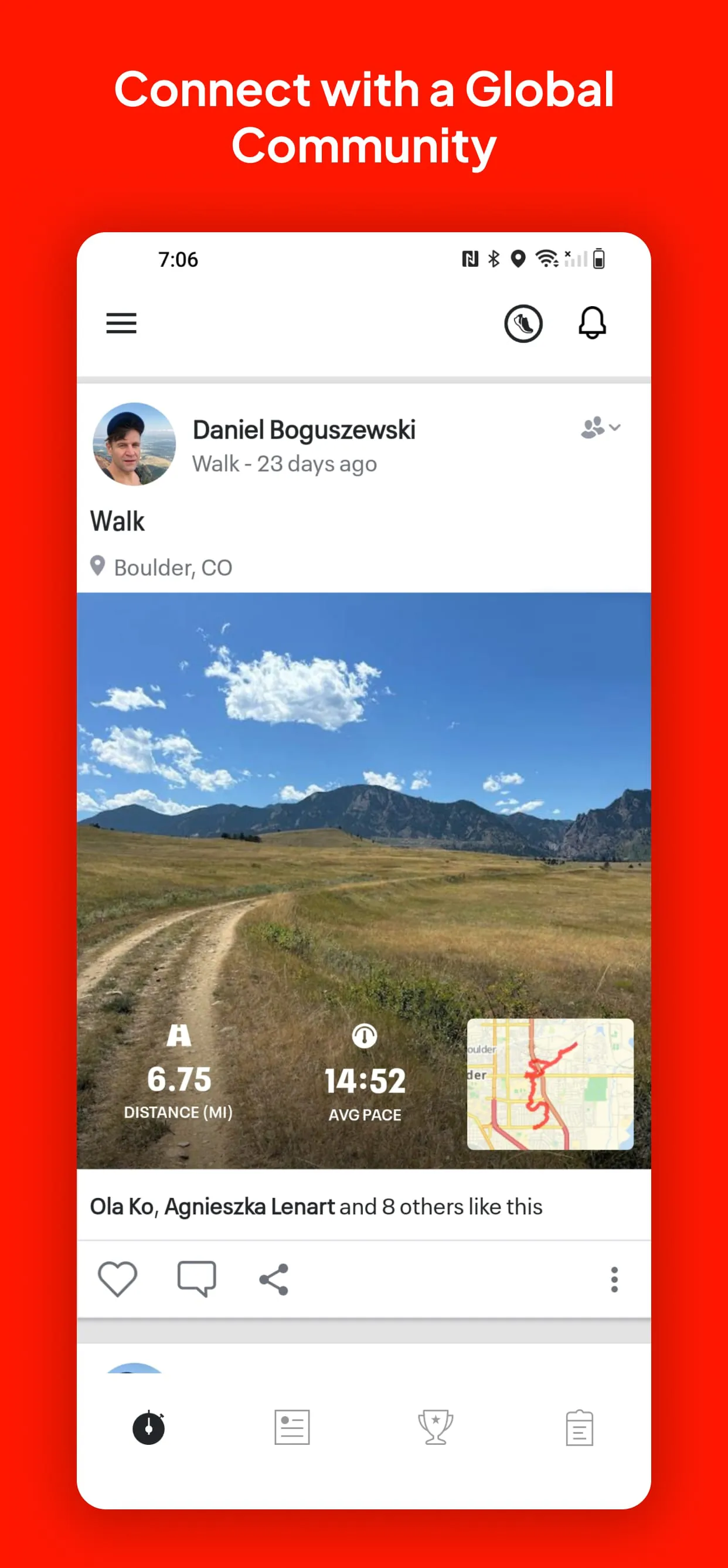Like Daniel's walk with the heart icon

(120, 1279)
